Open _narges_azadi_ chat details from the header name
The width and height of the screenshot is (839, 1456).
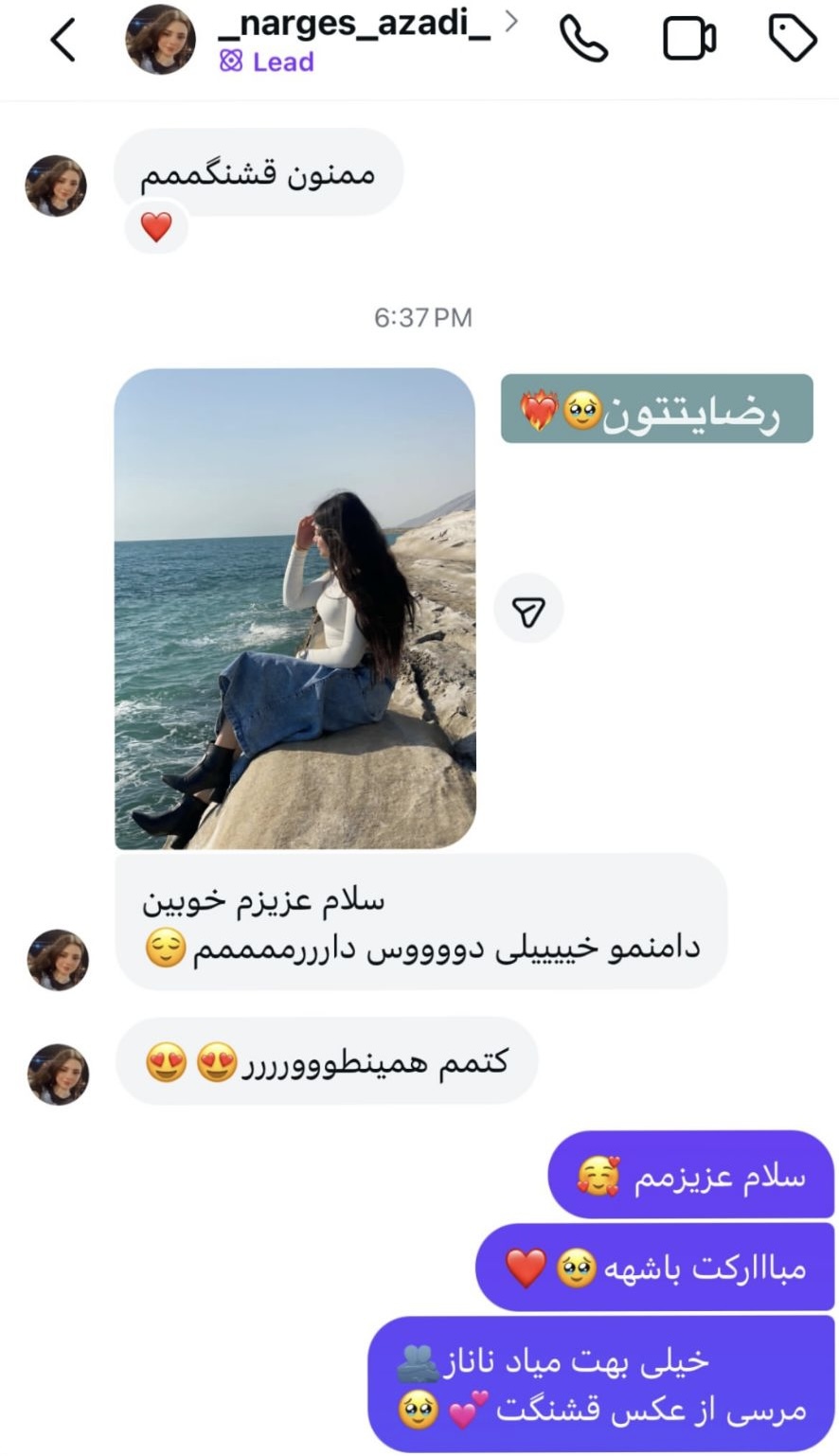pos(354,25)
